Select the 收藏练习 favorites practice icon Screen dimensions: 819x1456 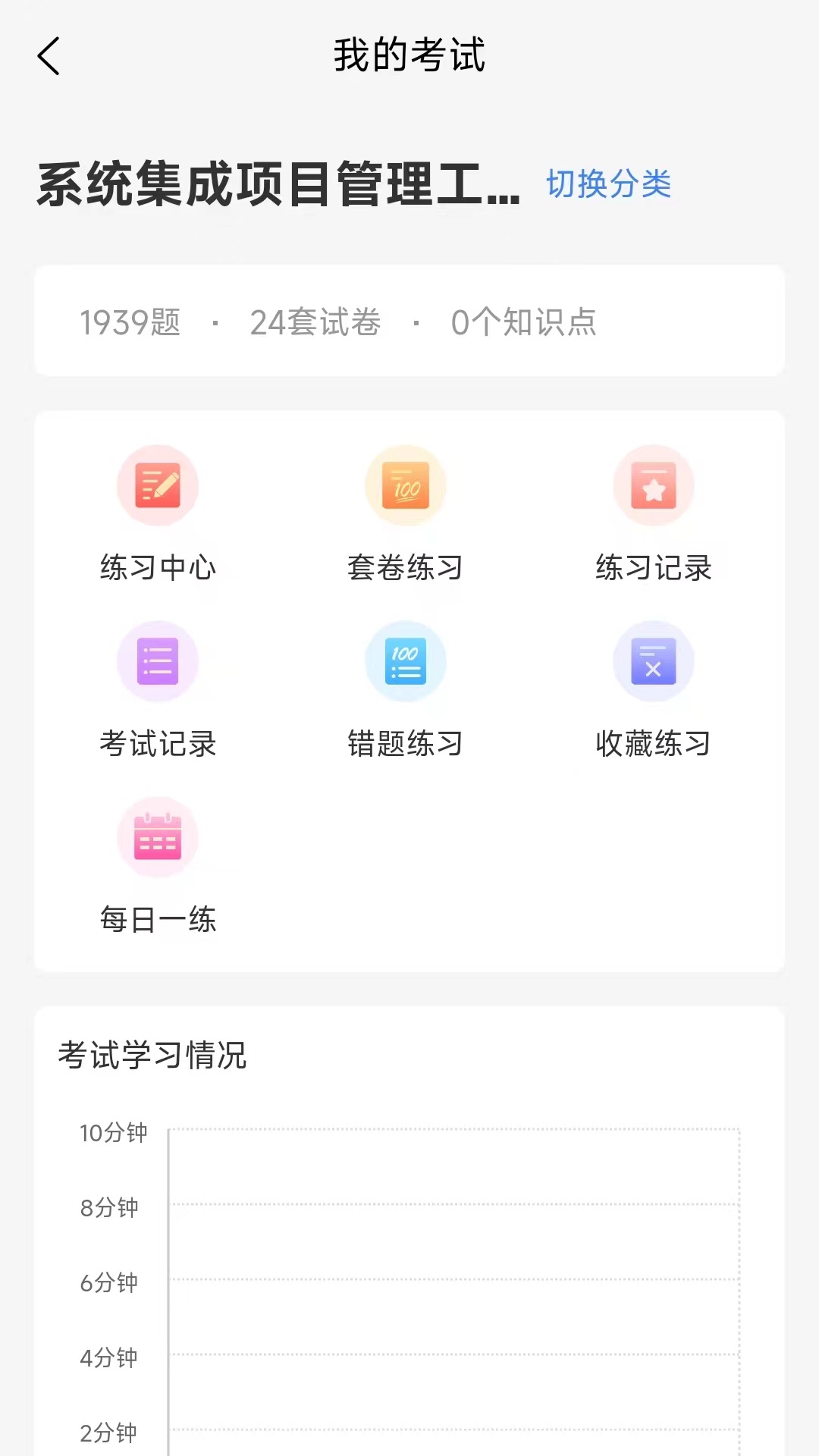(x=654, y=661)
